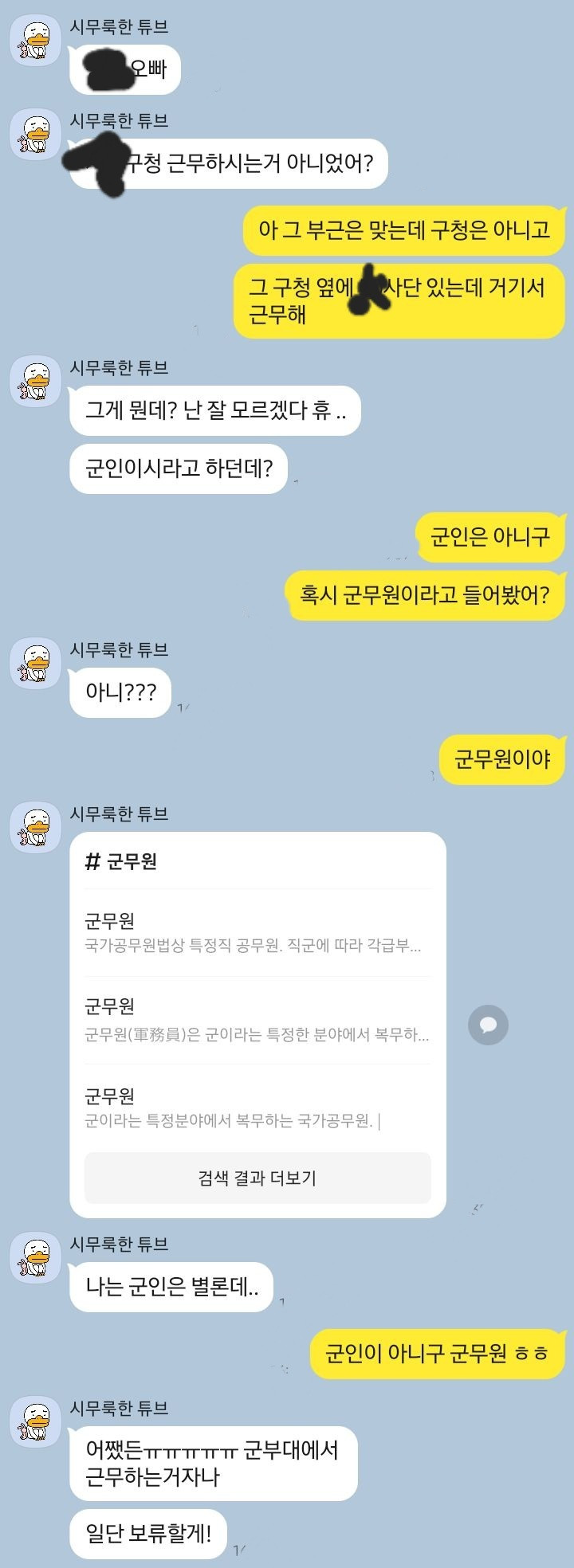Open the 군무원 result starting with 군무원(軍務員)은

point(257,1021)
